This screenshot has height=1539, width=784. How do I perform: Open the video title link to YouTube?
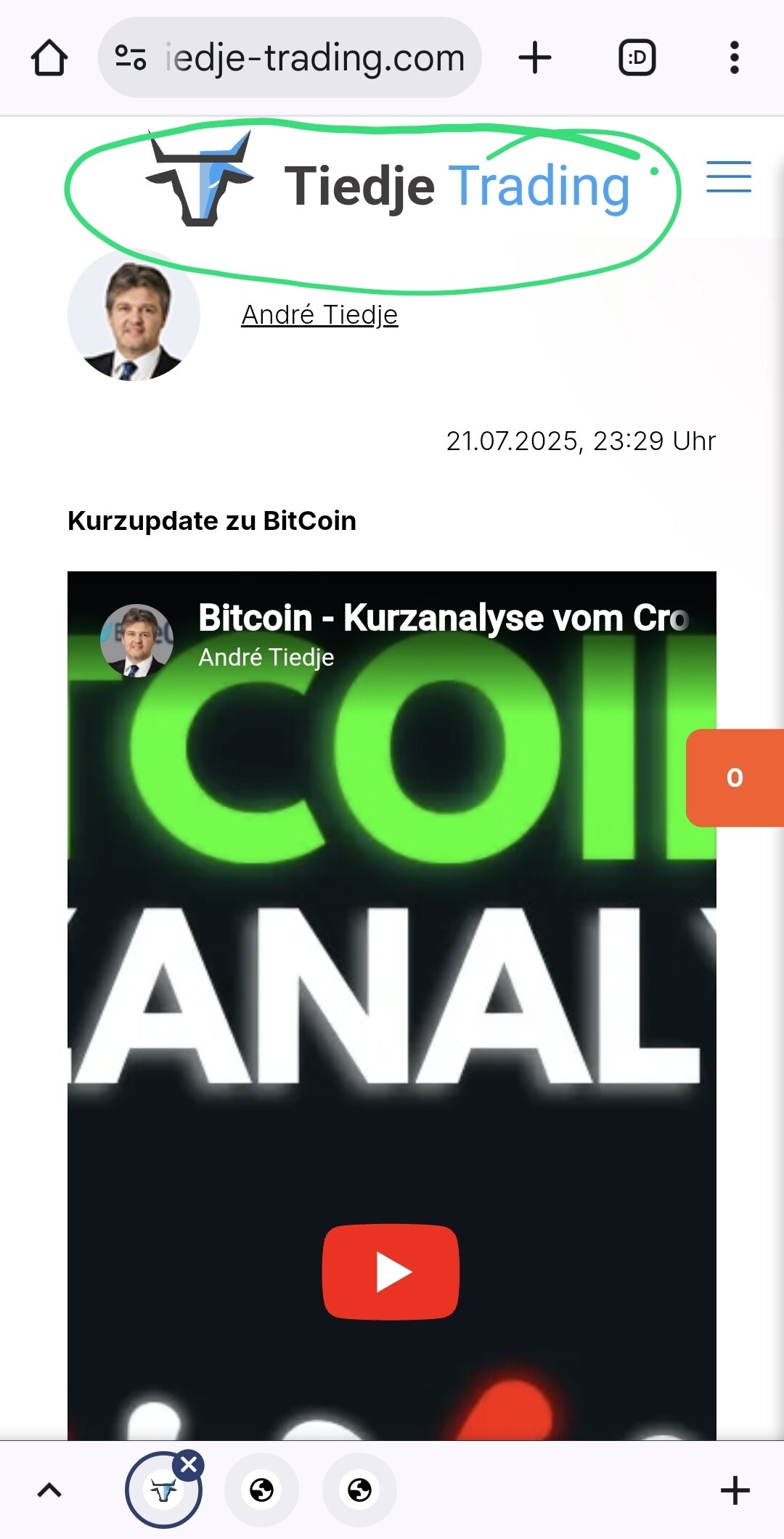(x=443, y=619)
